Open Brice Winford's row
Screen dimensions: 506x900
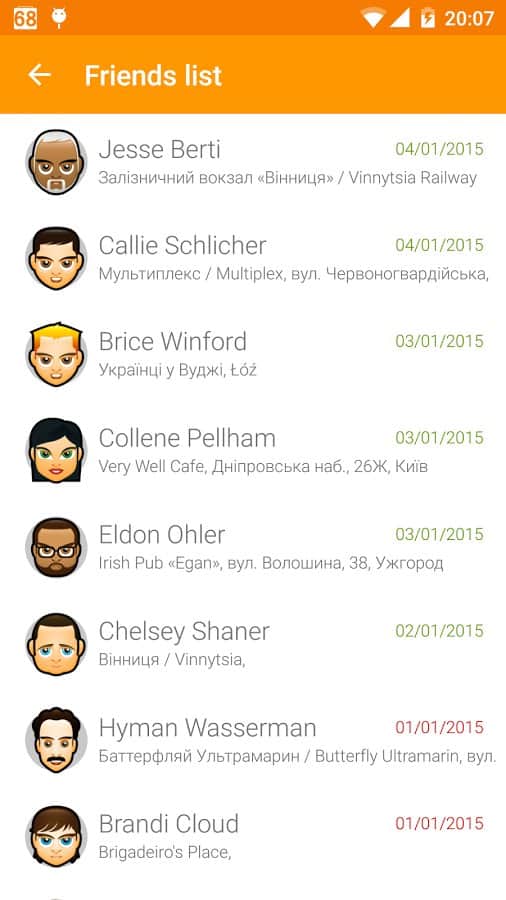[x=253, y=355]
